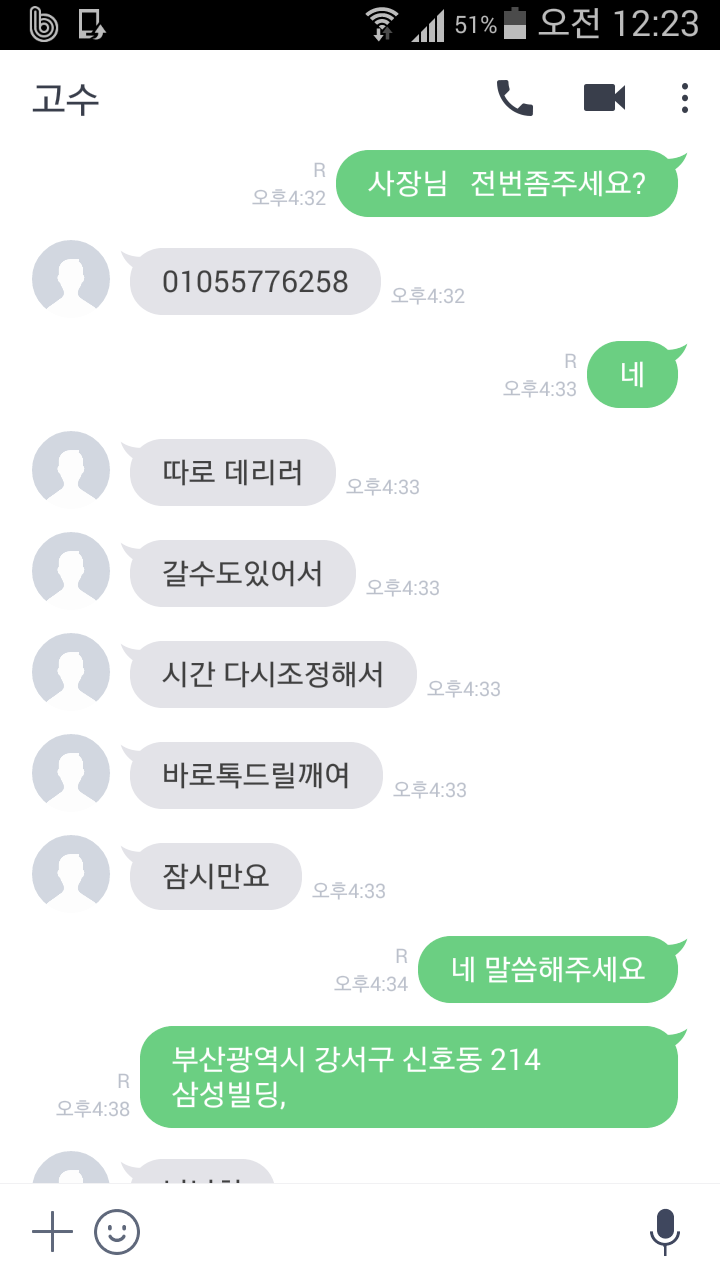This screenshot has width=720, height=1280.
Task: Open the emoji sticker picker
Action: click(117, 1232)
